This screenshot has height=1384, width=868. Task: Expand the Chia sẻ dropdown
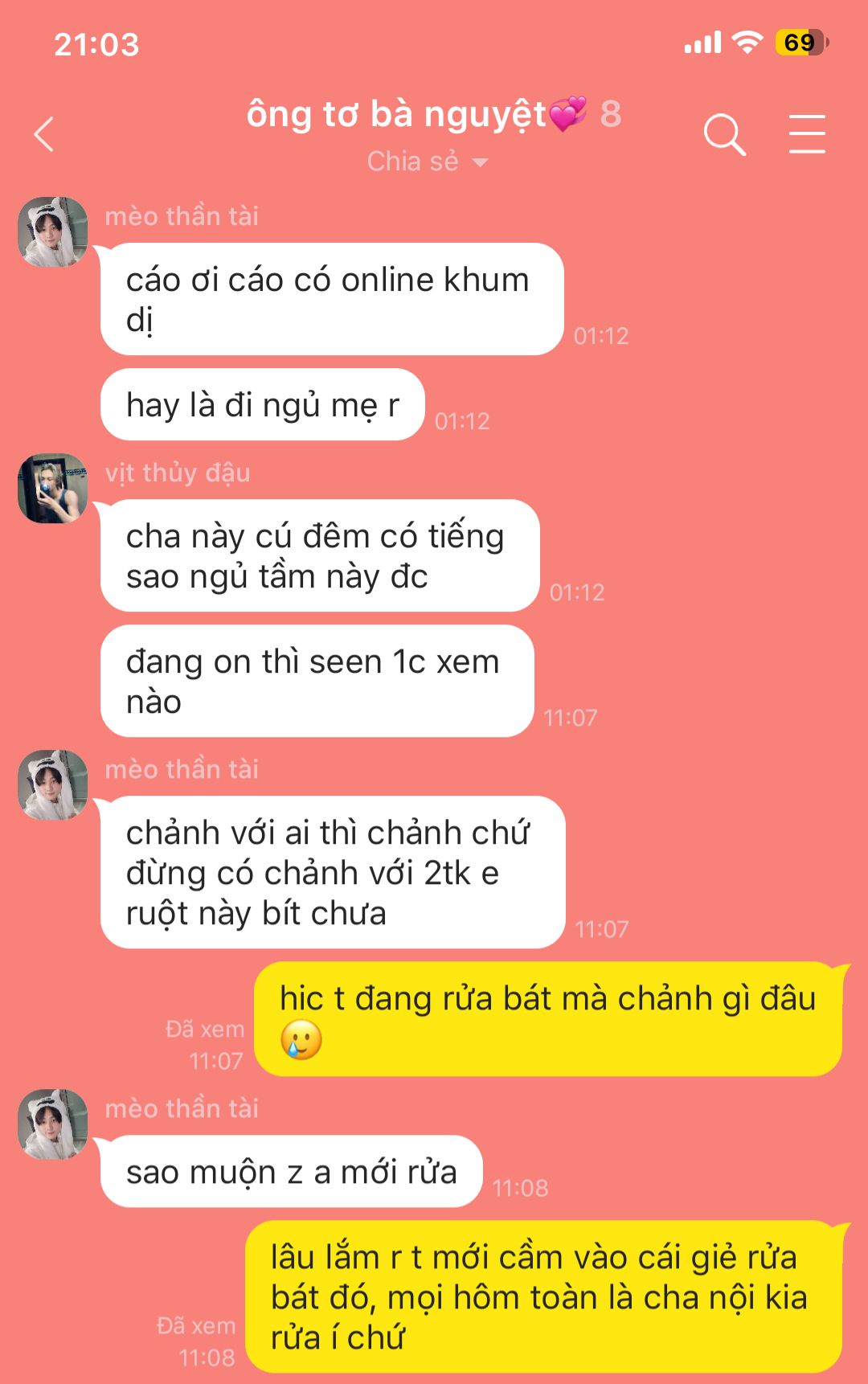[x=428, y=162]
